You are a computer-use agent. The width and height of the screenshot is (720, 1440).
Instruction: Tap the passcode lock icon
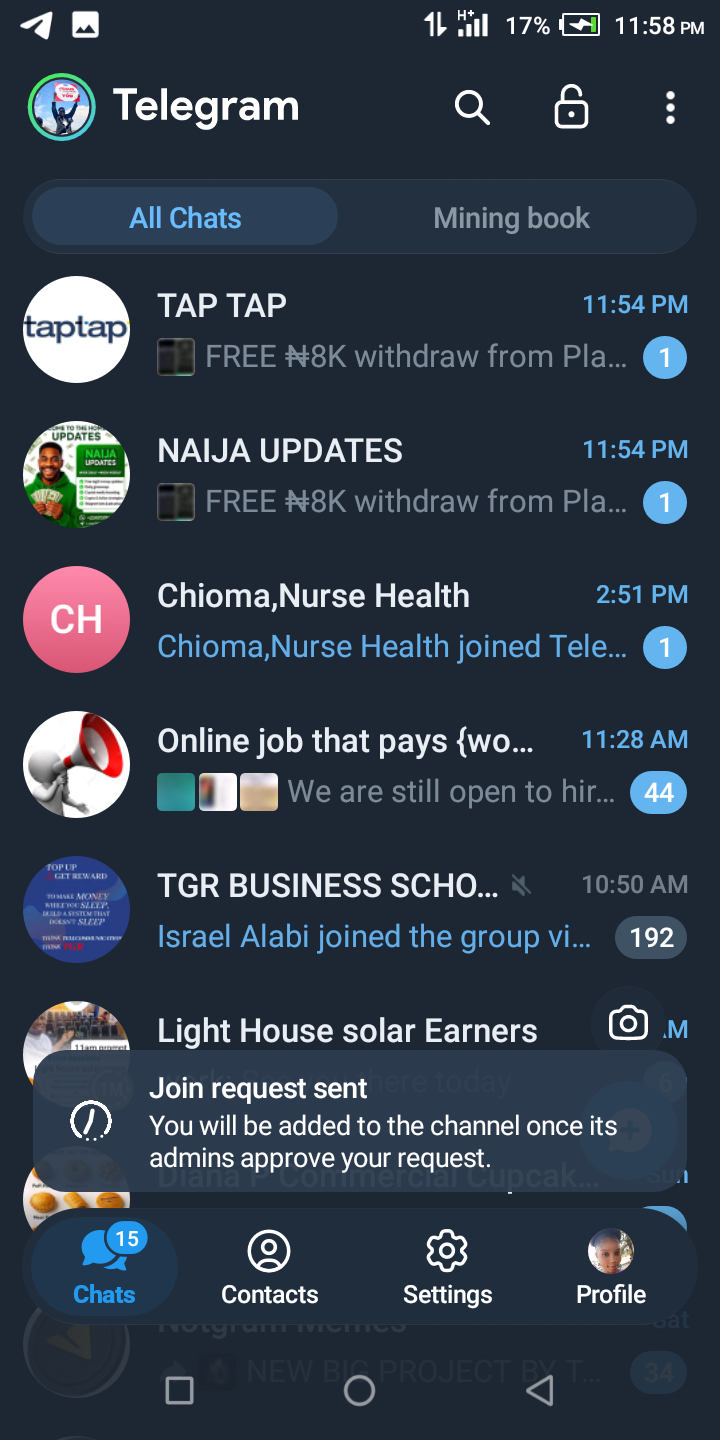pyautogui.click(x=571, y=107)
